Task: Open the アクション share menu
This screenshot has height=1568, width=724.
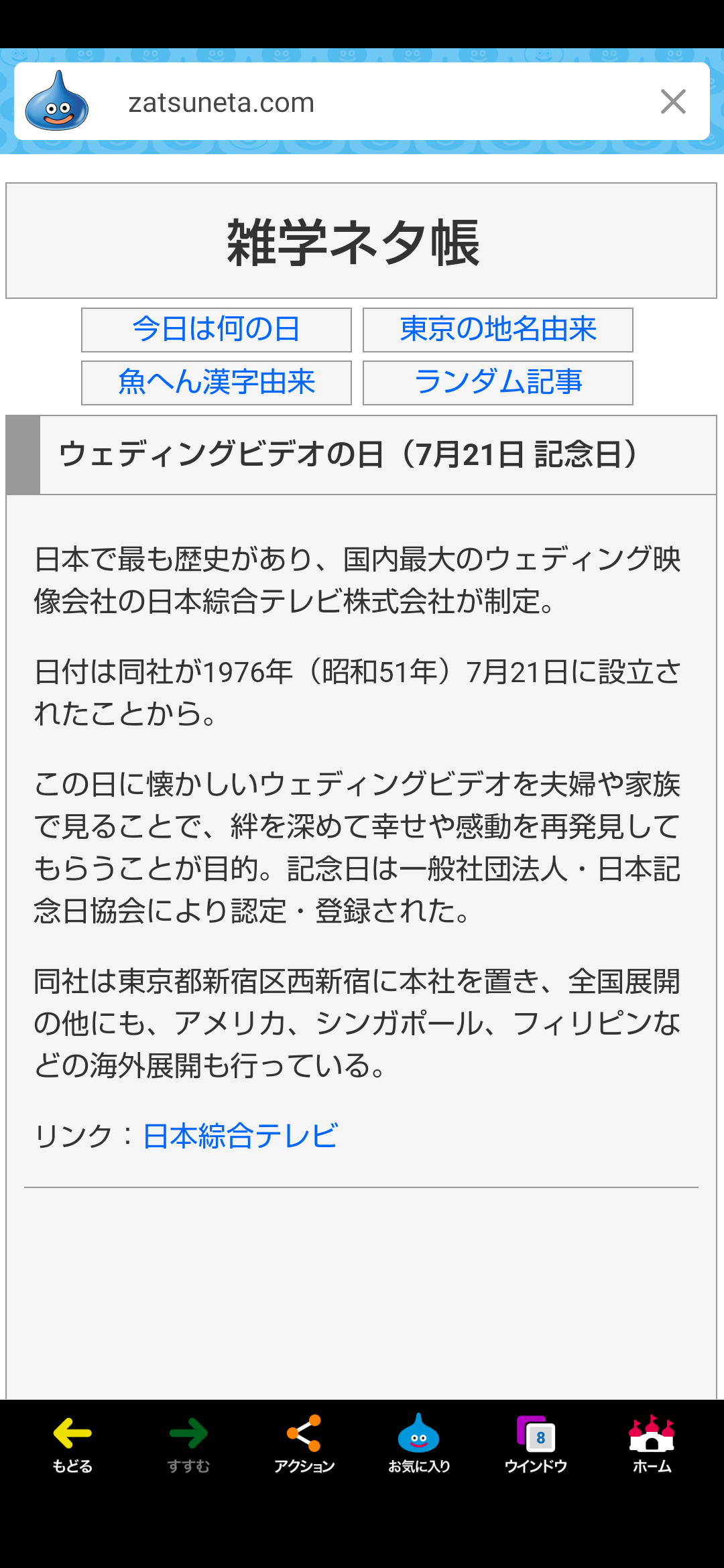Action: point(304,1444)
